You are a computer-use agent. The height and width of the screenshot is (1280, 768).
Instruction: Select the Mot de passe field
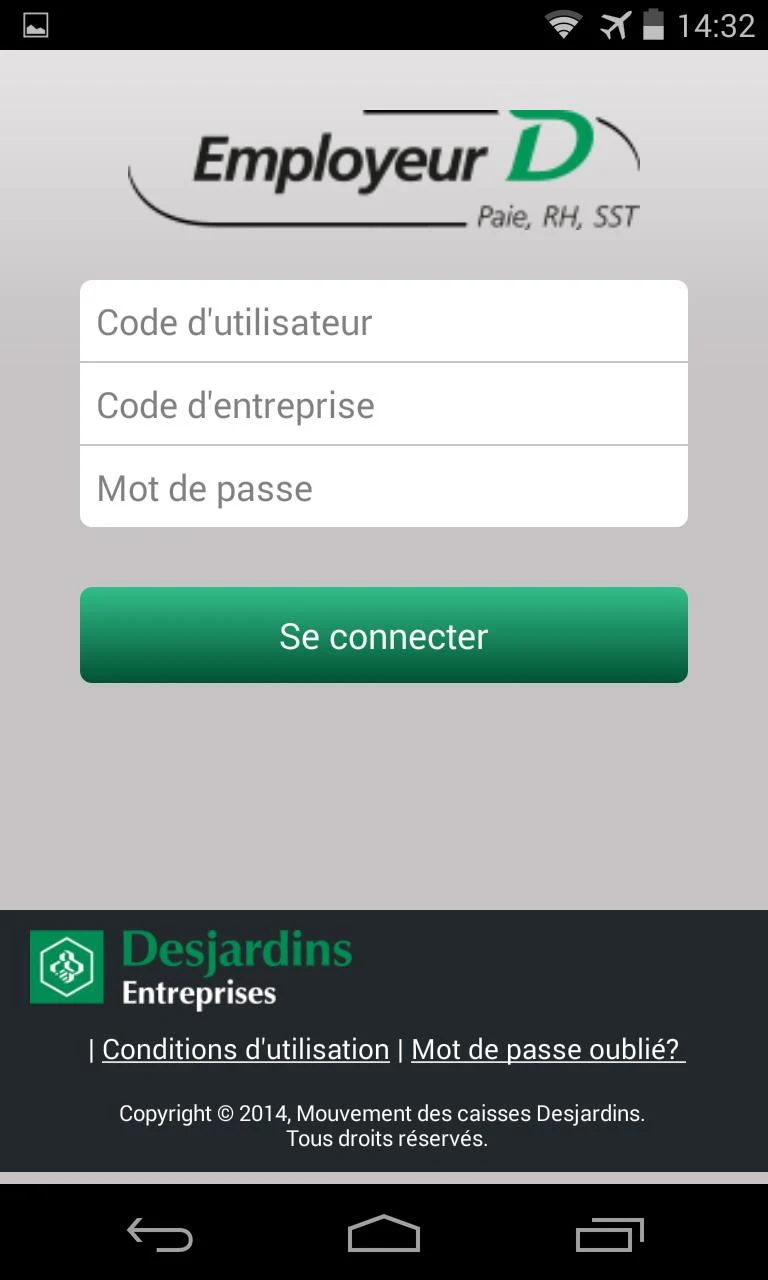tap(384, 487)
